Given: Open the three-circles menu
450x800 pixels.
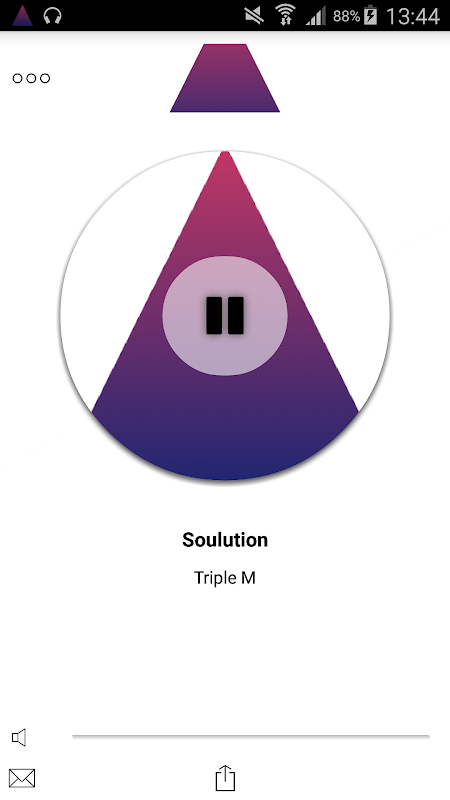Looking at the screenshot, I should point(31,78).
